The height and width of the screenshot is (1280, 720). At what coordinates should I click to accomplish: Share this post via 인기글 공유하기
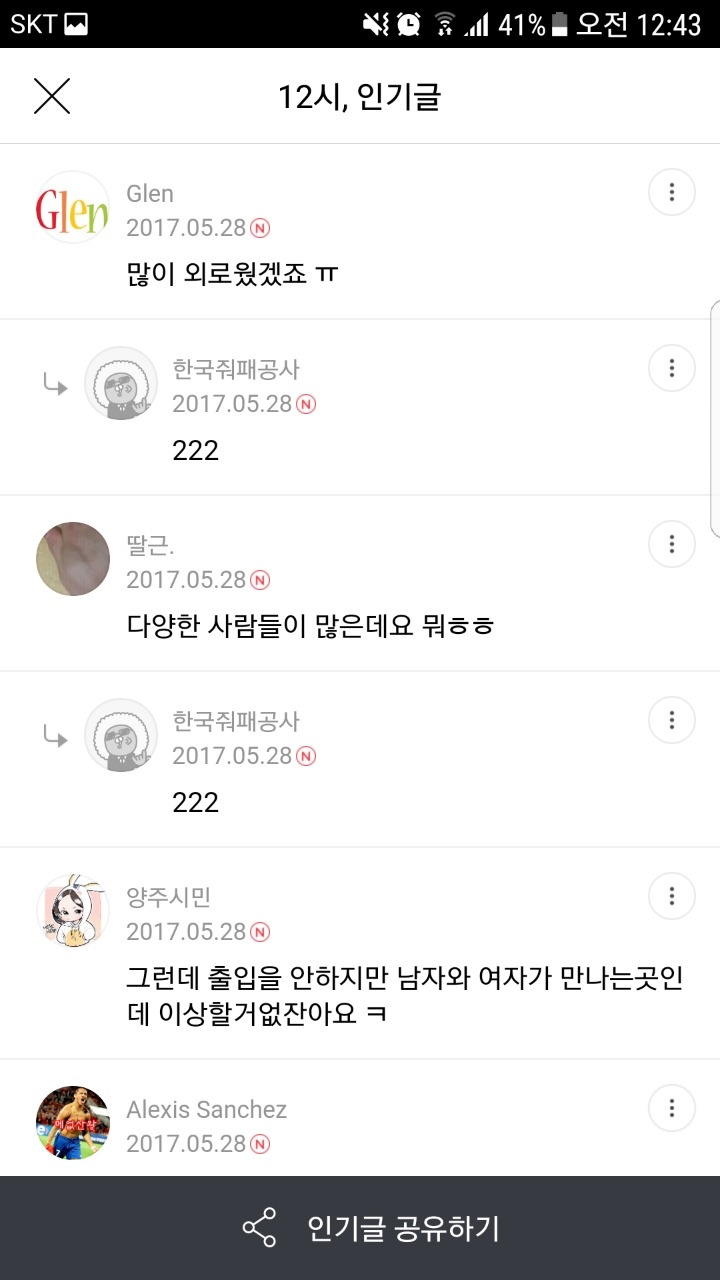tap(370, 1228)
